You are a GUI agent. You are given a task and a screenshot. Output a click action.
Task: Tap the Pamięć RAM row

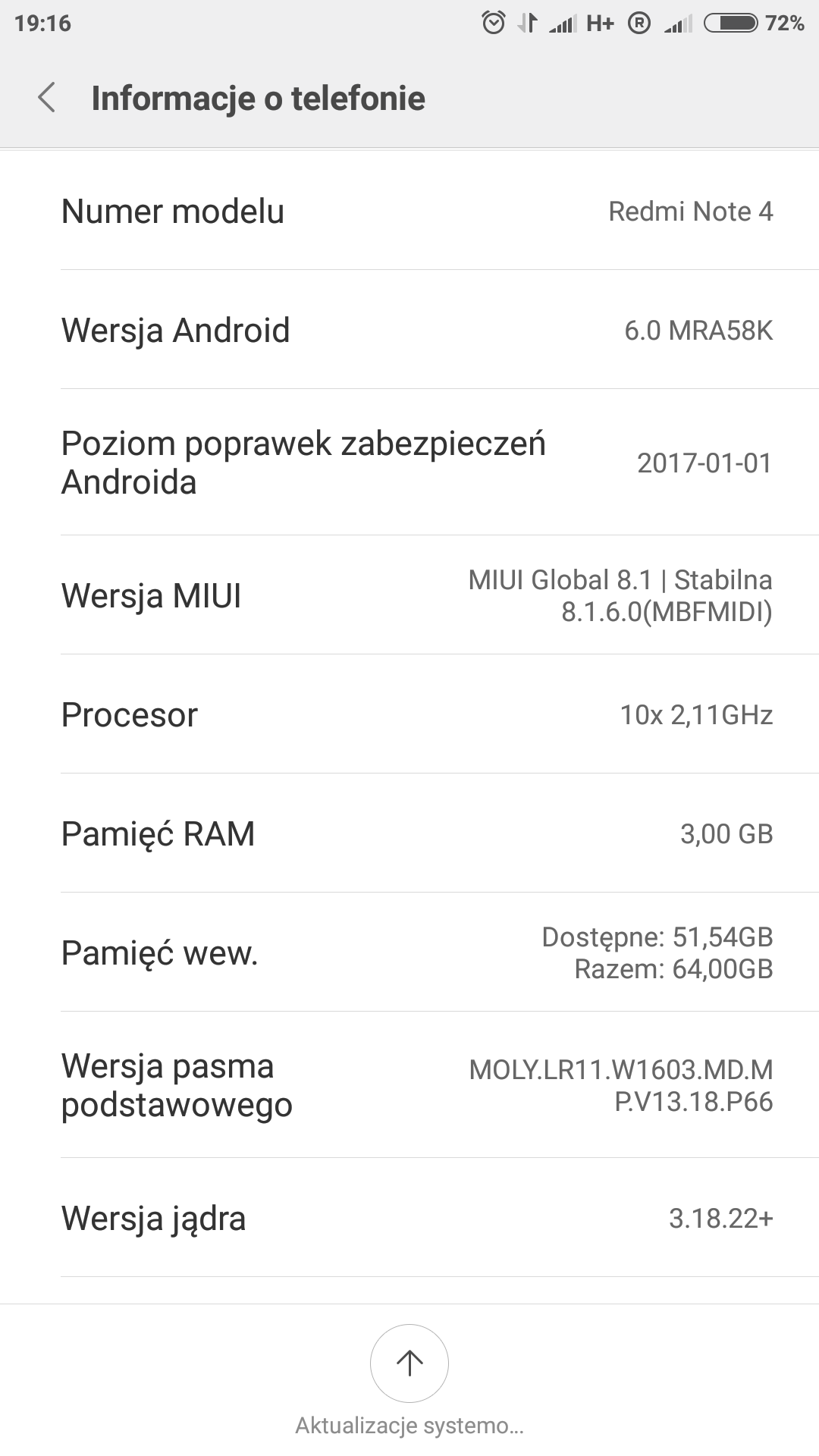point(409,833)
